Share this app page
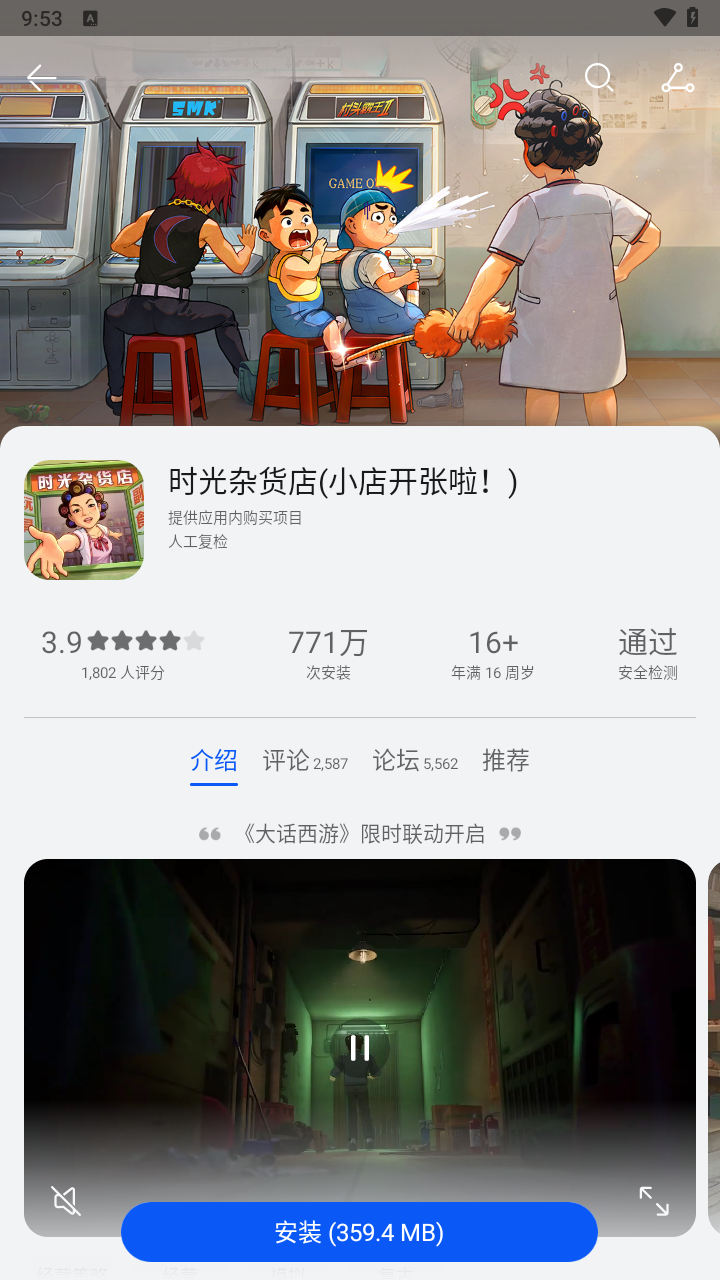720x1280 pixels. (x=678, y=78)
